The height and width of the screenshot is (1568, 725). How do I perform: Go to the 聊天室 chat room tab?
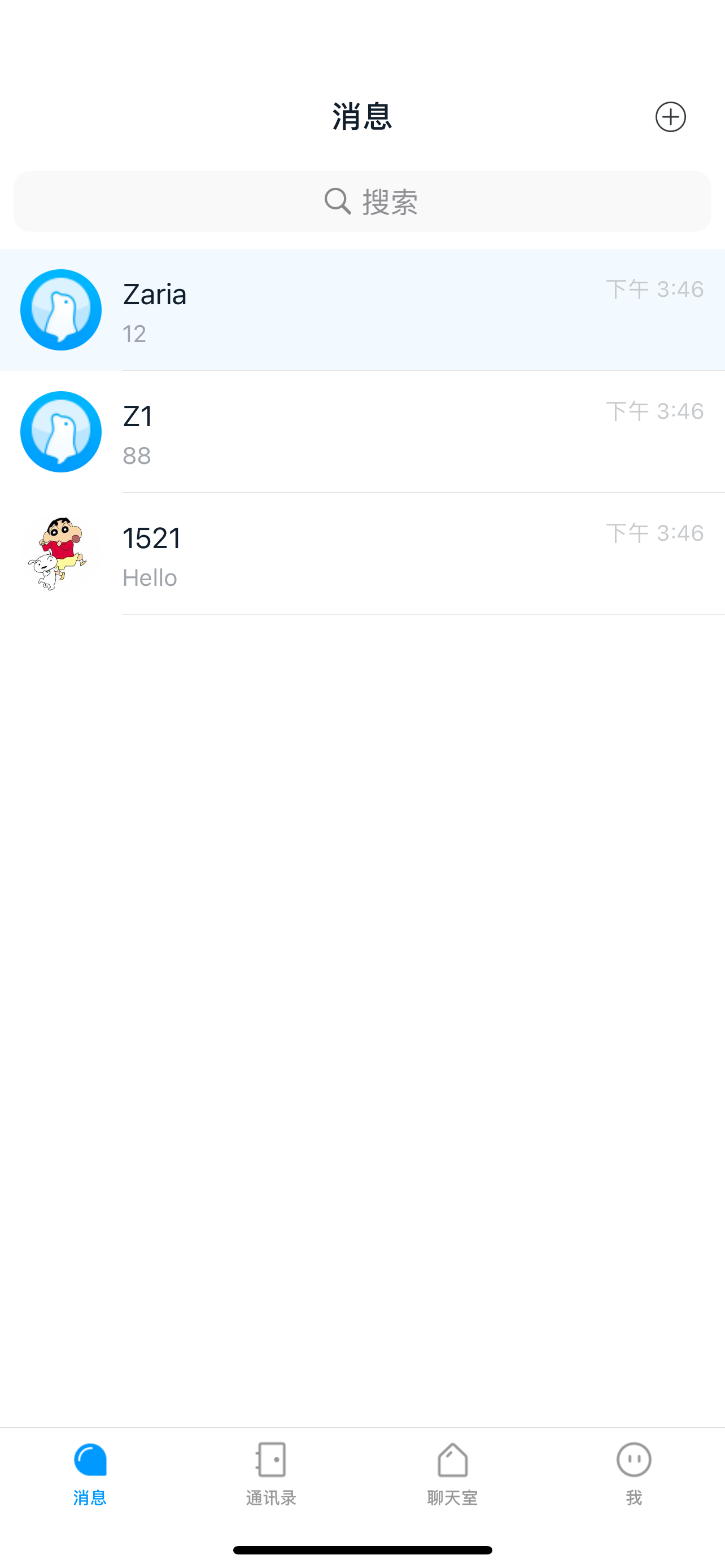coord(452,1473)
